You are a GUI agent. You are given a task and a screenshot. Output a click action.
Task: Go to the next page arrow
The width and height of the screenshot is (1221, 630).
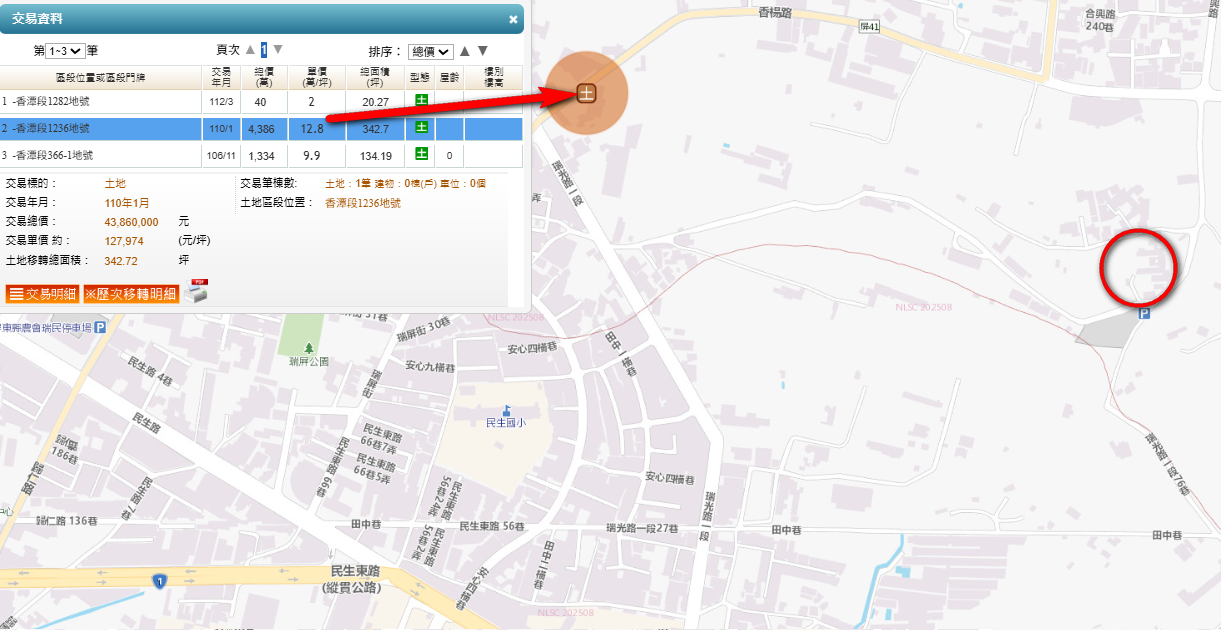[278, 50]
